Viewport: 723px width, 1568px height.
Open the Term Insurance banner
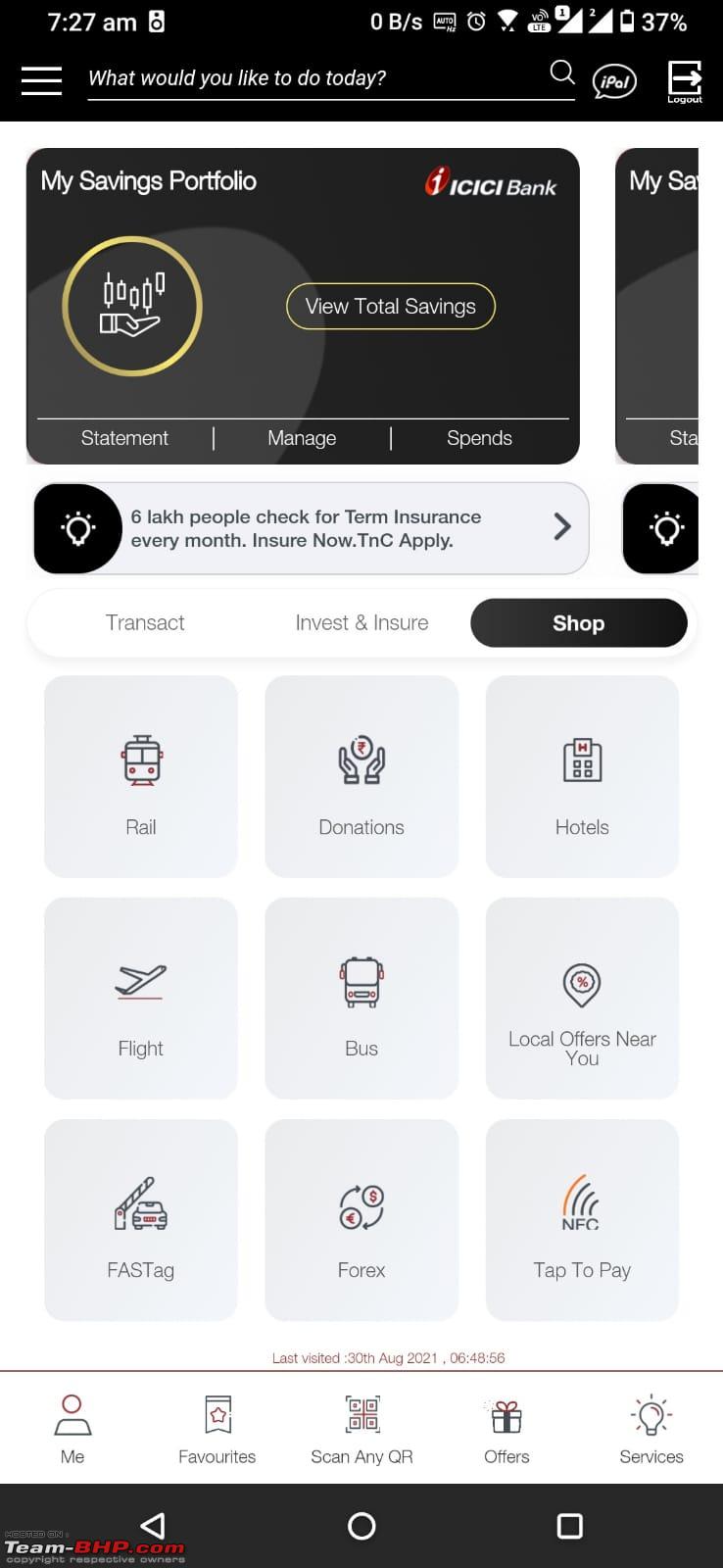pos(312,528)
